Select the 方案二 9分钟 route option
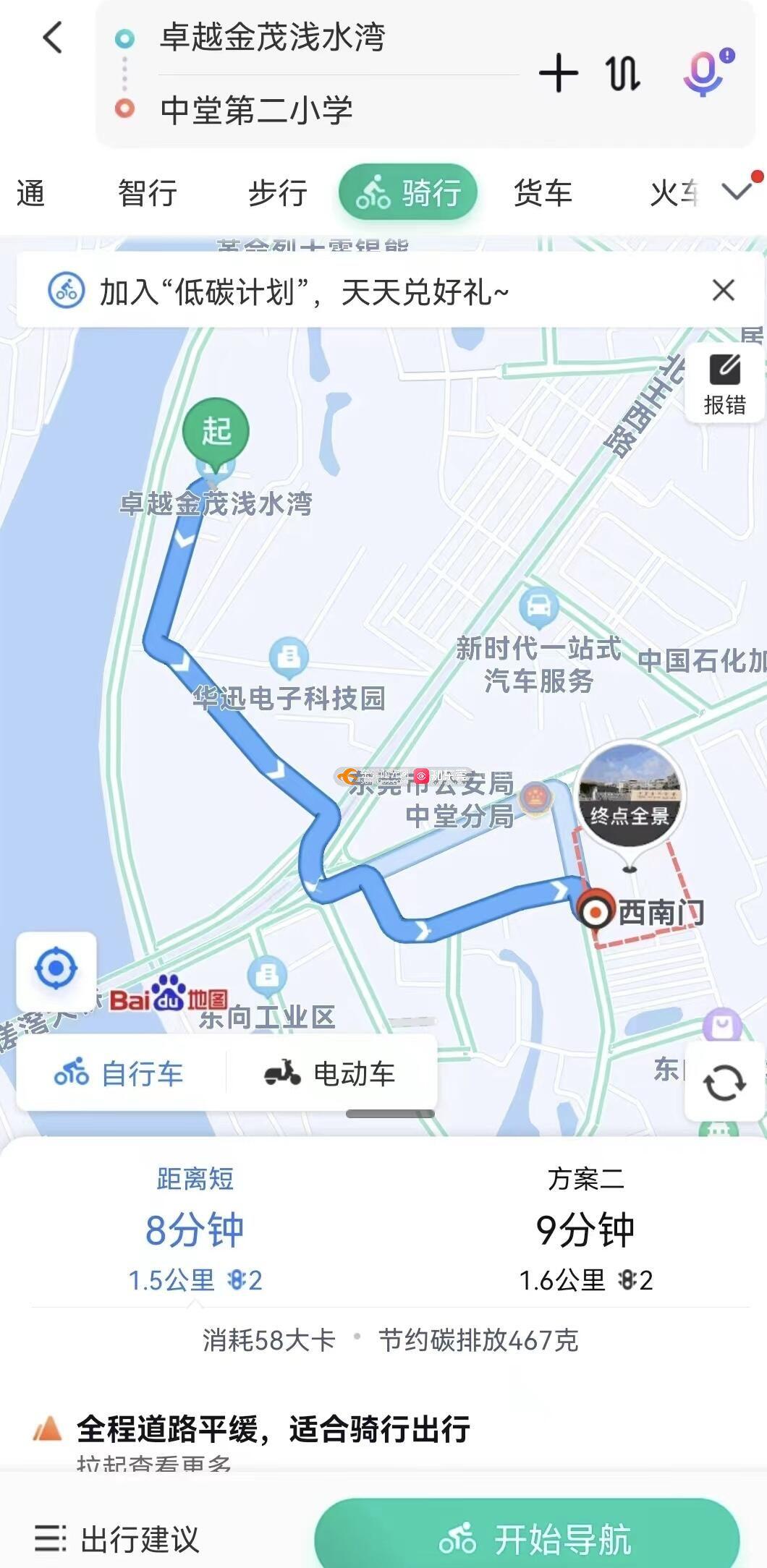This screenshot has height=1568, width=767. click(x=585, y=1230)
